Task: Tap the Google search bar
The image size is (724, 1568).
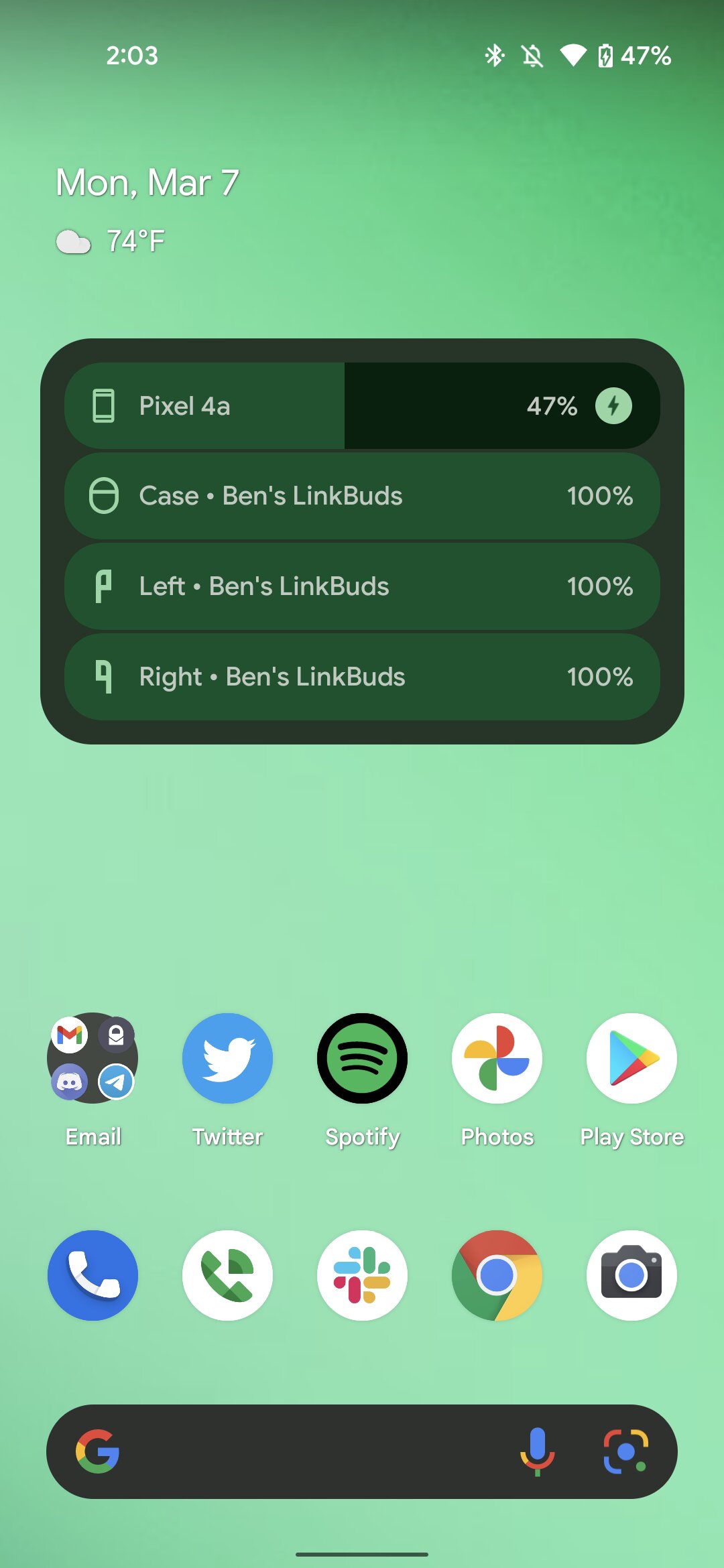Action: (x=308, y=1451)
